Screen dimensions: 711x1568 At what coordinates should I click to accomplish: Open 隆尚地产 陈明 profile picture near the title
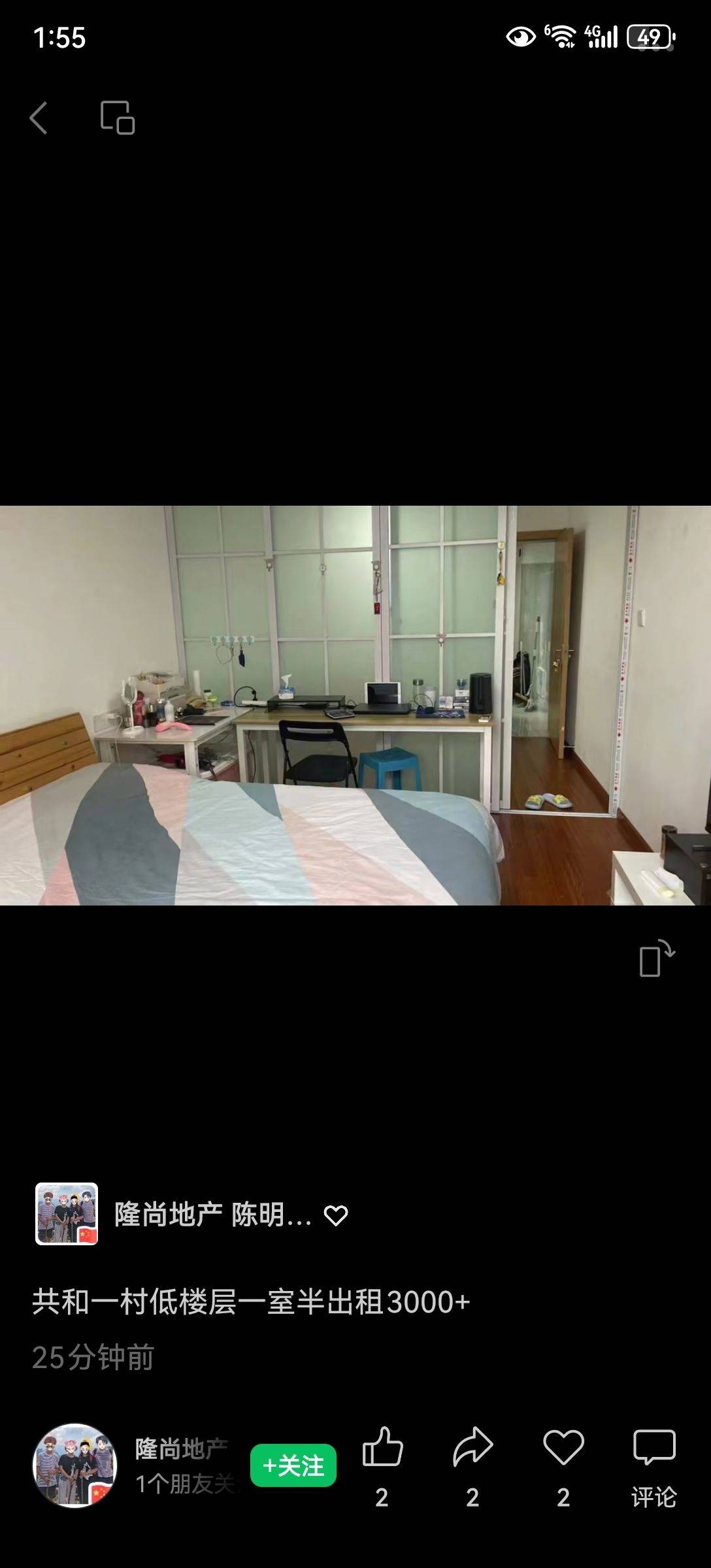point(67,1214)
